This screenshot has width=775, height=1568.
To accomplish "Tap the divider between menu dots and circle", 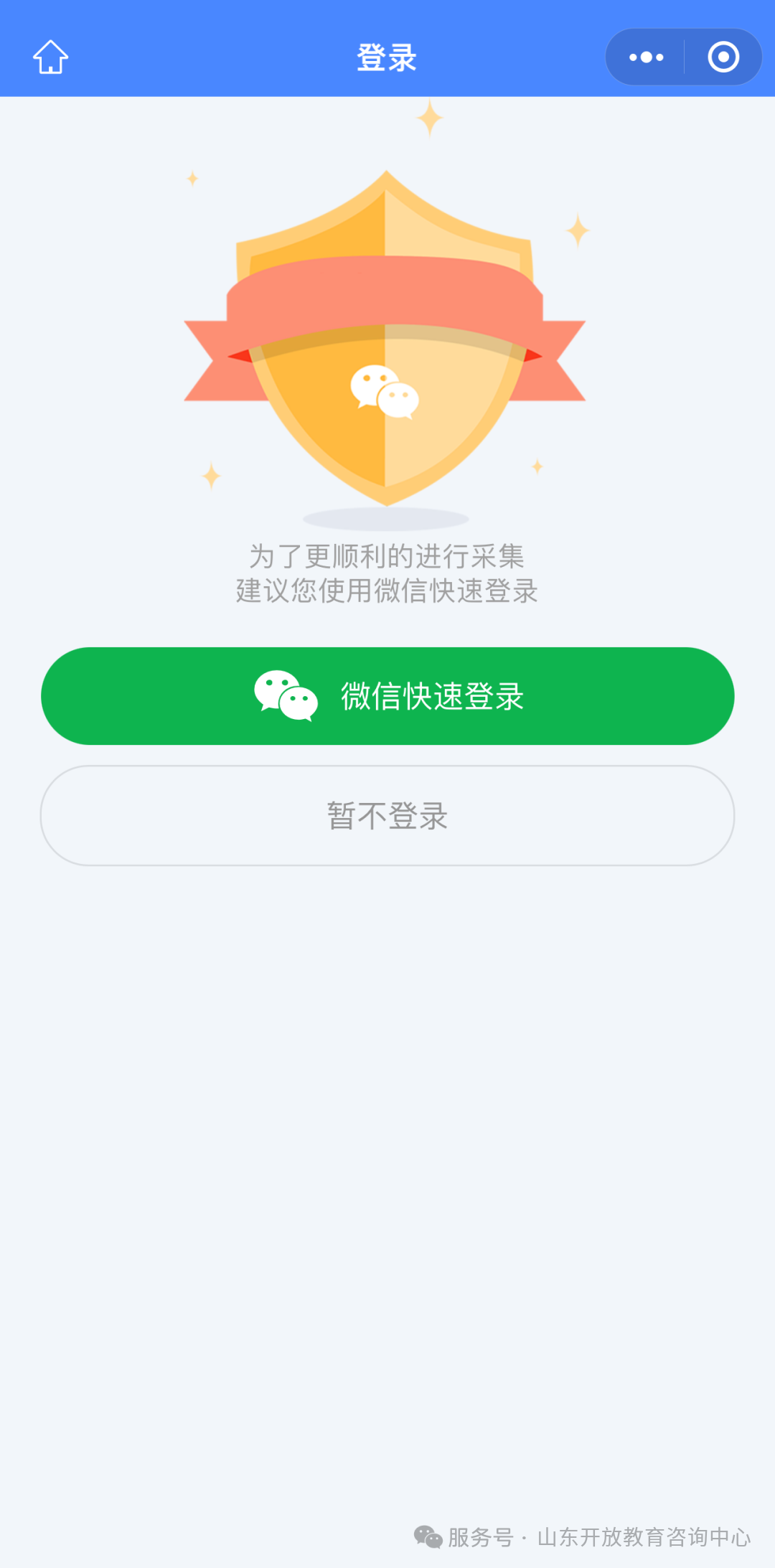I will click(x=685, y=57).
